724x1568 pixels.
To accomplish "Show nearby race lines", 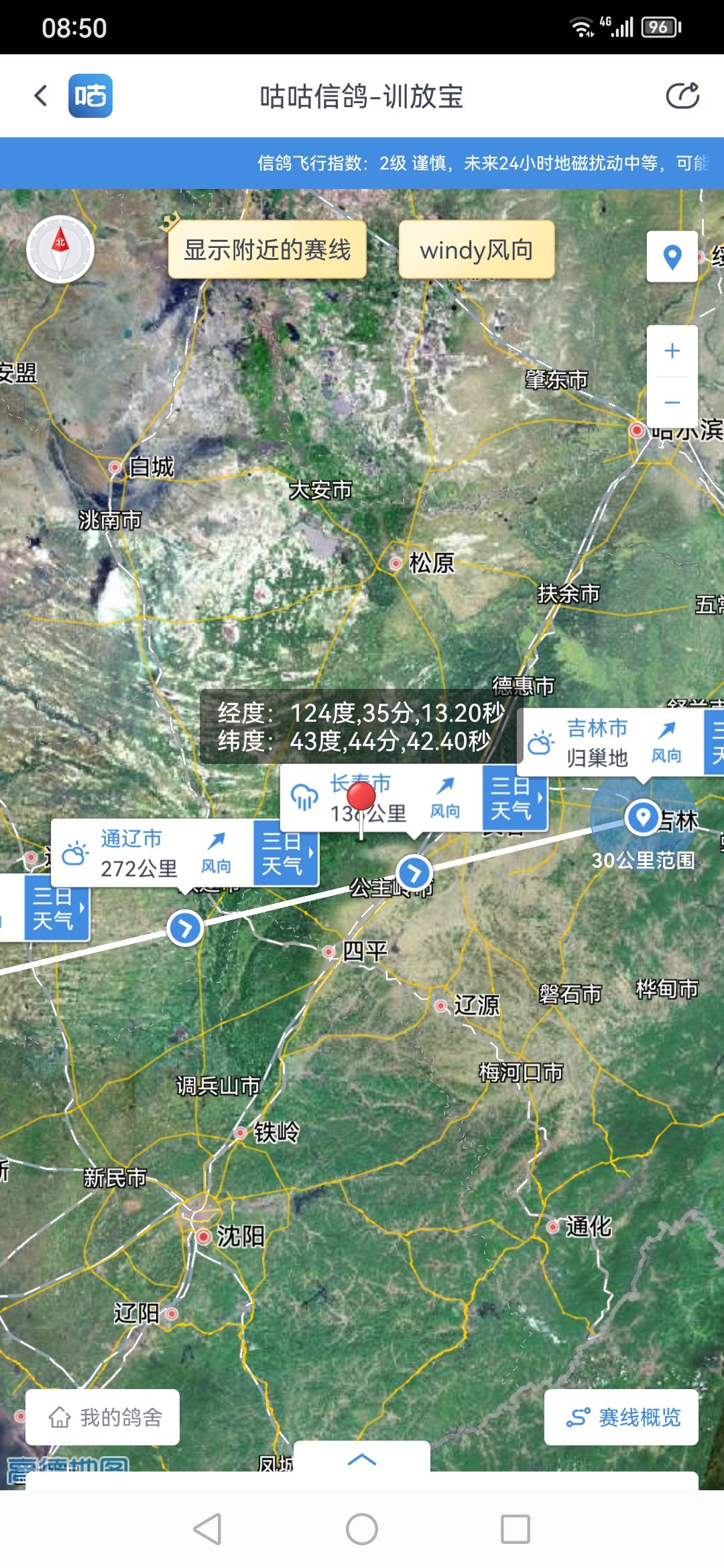I will click(267, 250).
